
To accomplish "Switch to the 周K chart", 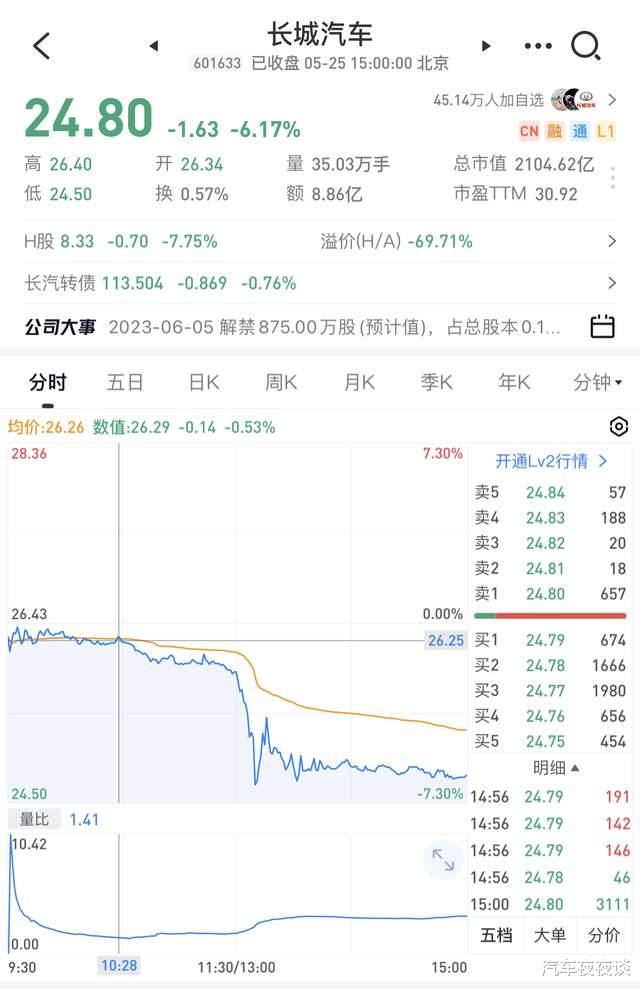I will point(281,382).
